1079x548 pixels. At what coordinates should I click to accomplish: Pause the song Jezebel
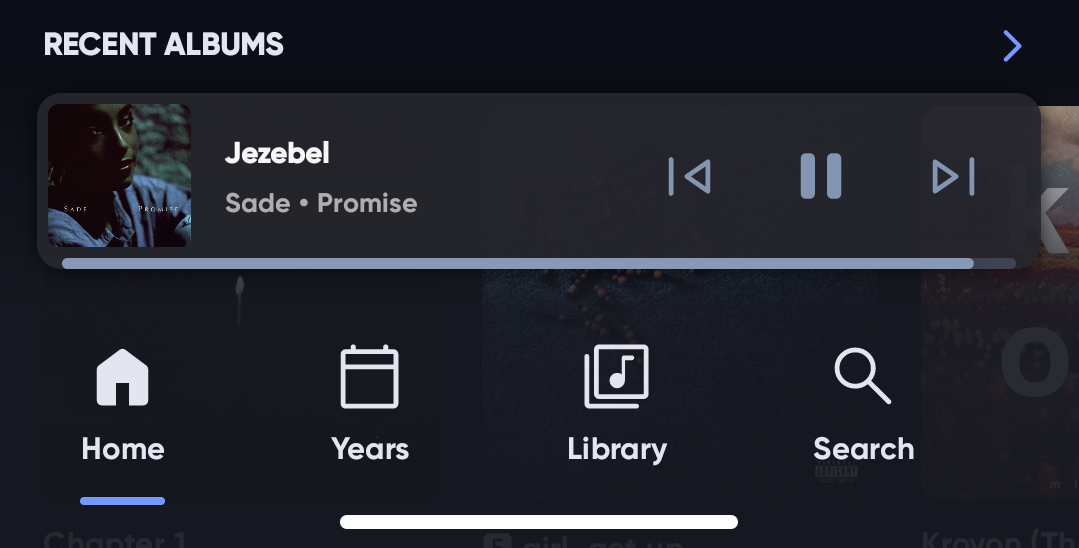pyautogui.click(x=820, y=177)
